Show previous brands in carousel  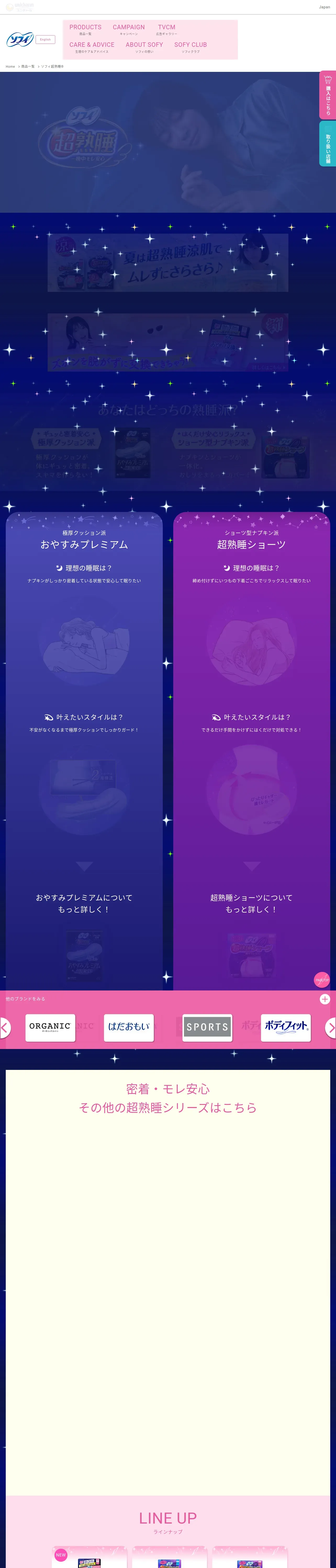(5, 1028)
